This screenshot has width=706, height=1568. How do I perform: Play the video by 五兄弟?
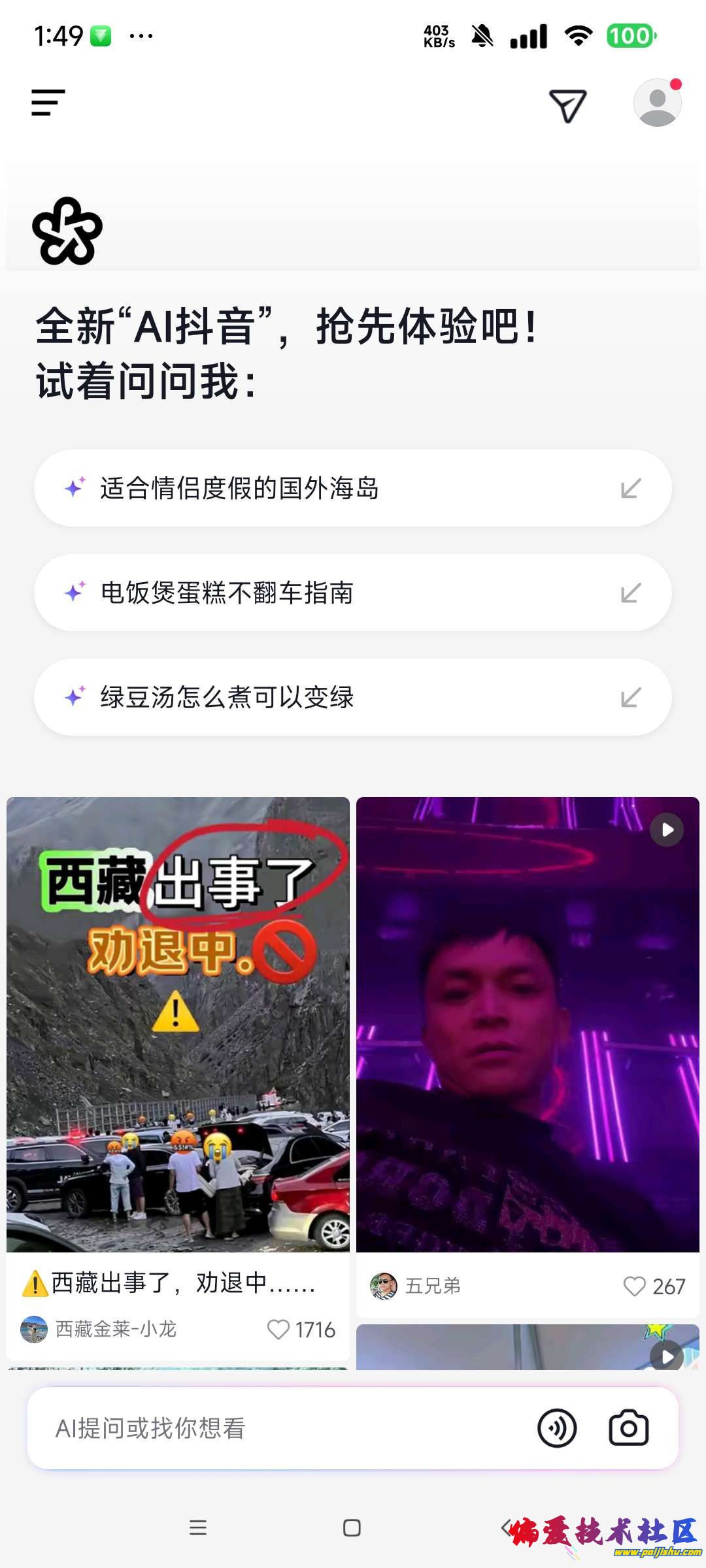point(528,1024)
